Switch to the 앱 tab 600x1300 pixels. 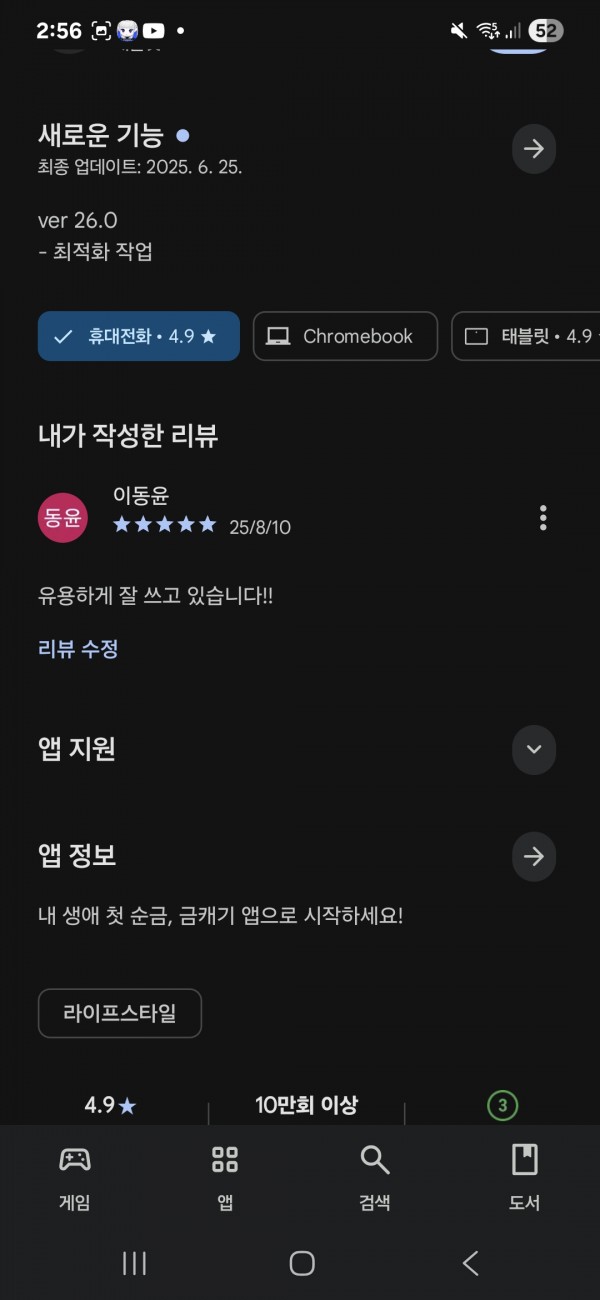pos(225,1178)
